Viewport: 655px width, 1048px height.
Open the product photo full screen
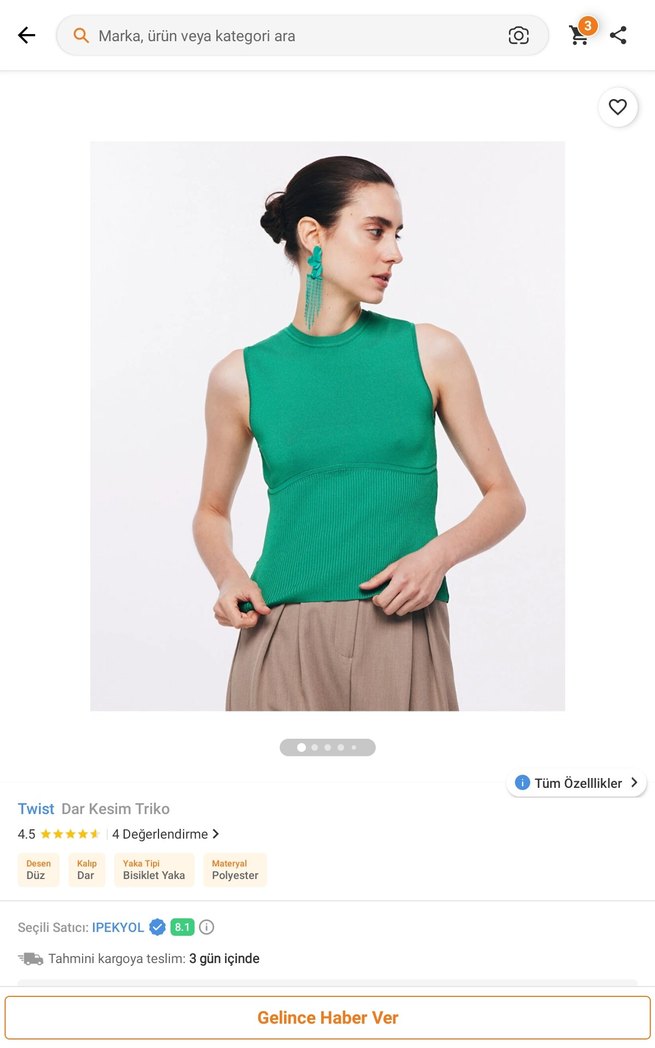click(327, 425)
